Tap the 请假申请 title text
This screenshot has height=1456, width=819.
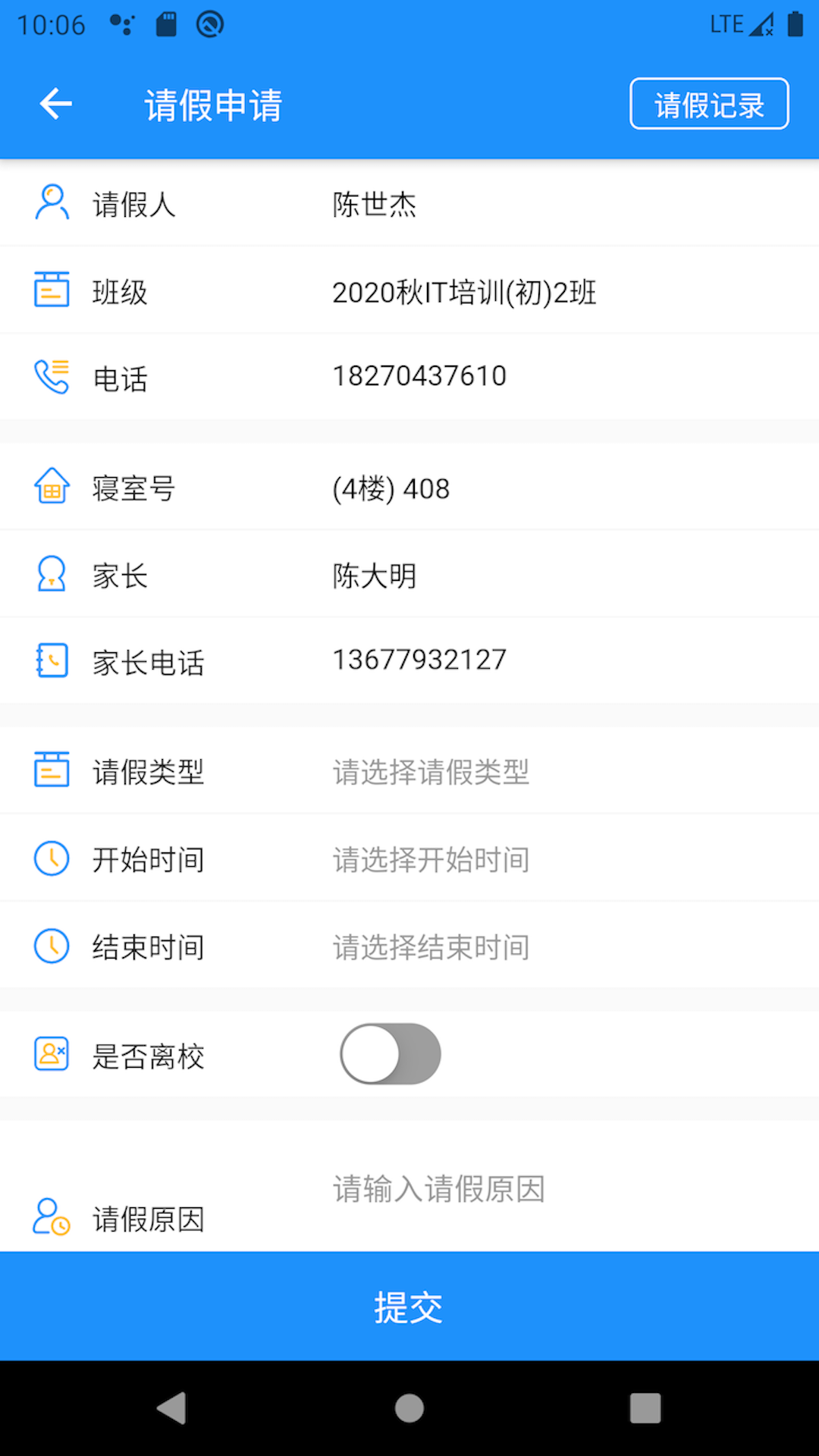[x=213, y=105]
